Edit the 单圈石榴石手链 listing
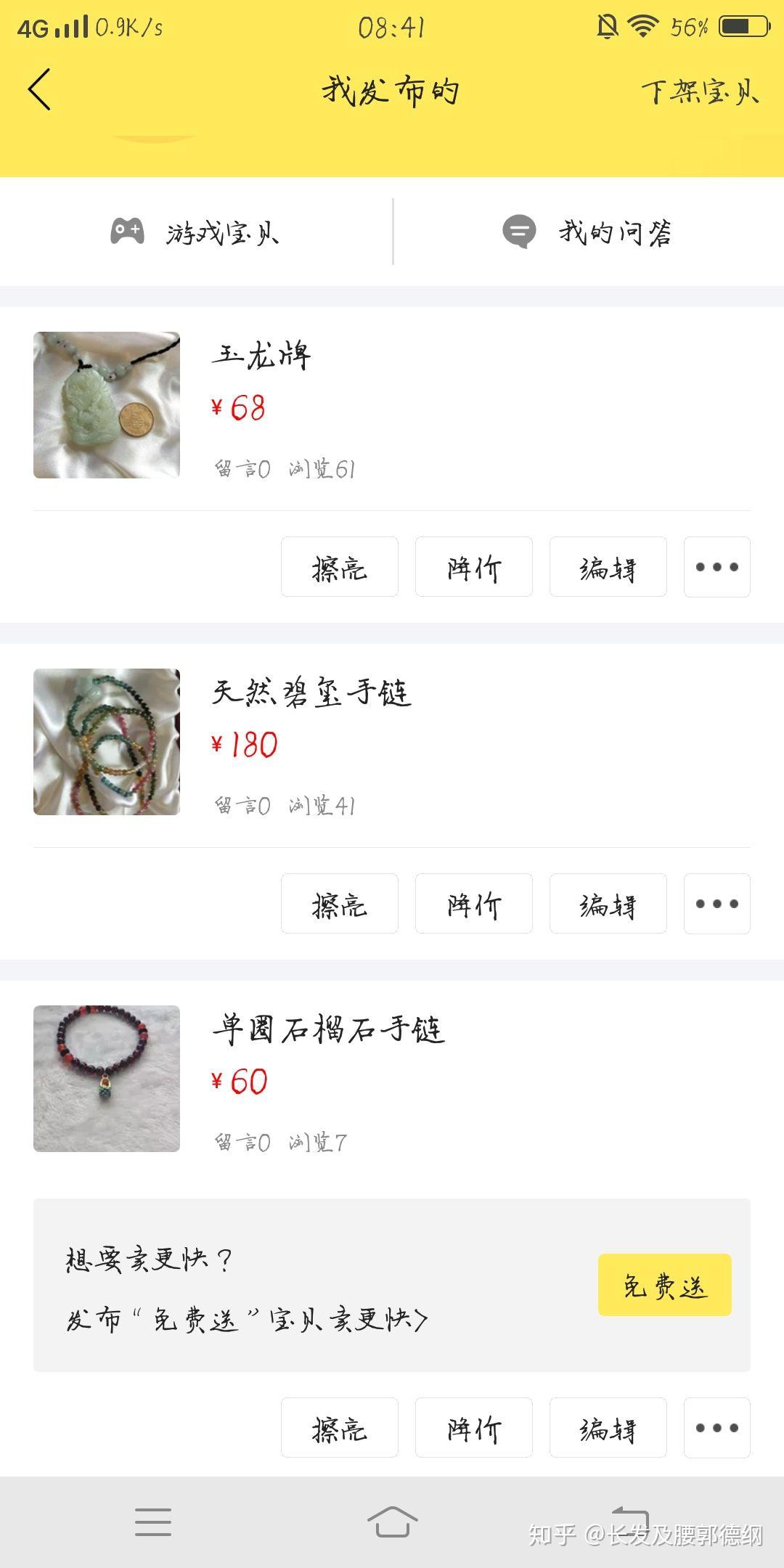 pyautogui.click(x=608, y=1428)
